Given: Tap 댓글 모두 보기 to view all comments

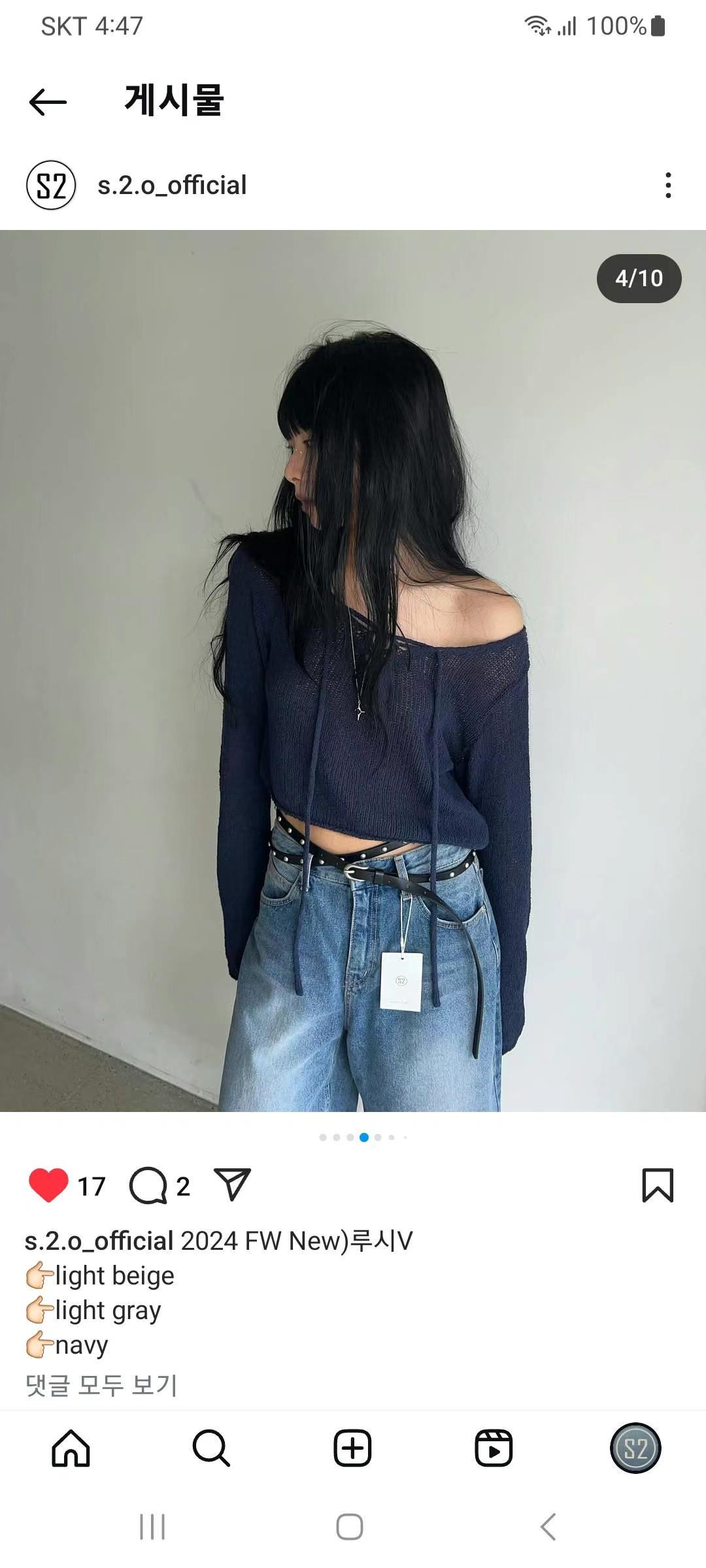Looking at the screenshot, I should pyautogui.click(x=101, y=1385).
